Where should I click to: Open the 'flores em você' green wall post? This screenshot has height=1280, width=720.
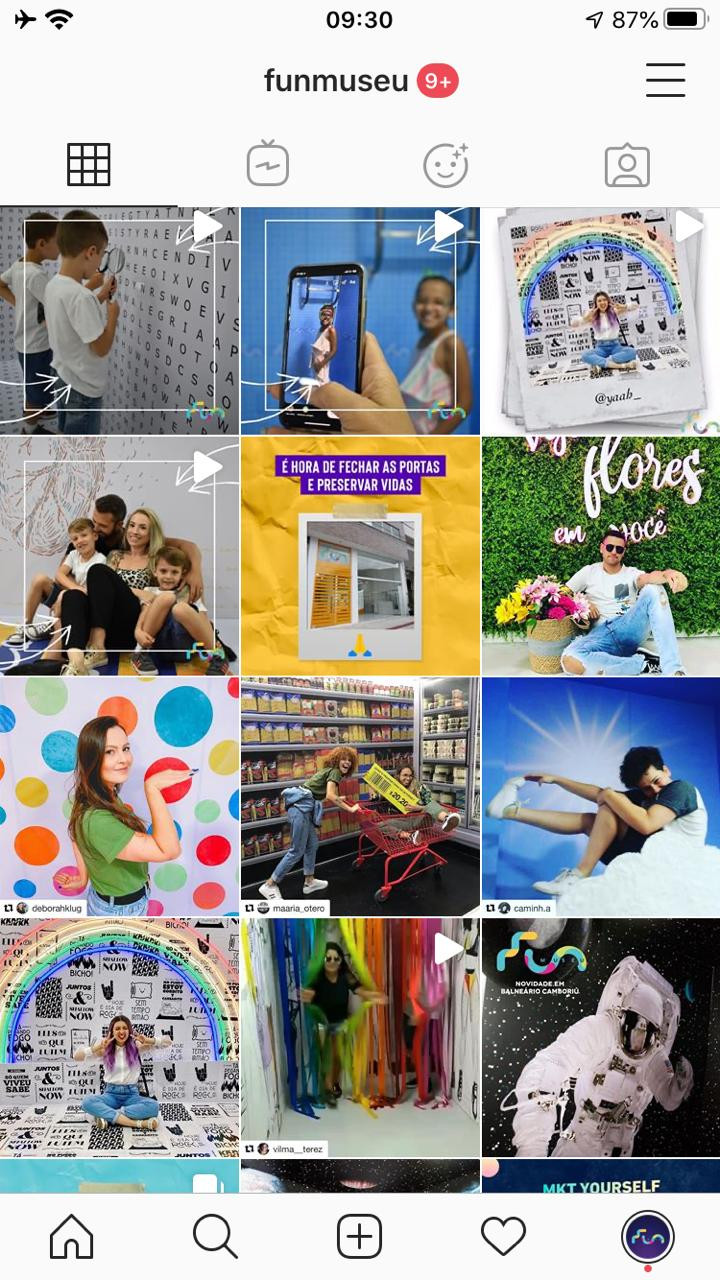coord(601,555)
